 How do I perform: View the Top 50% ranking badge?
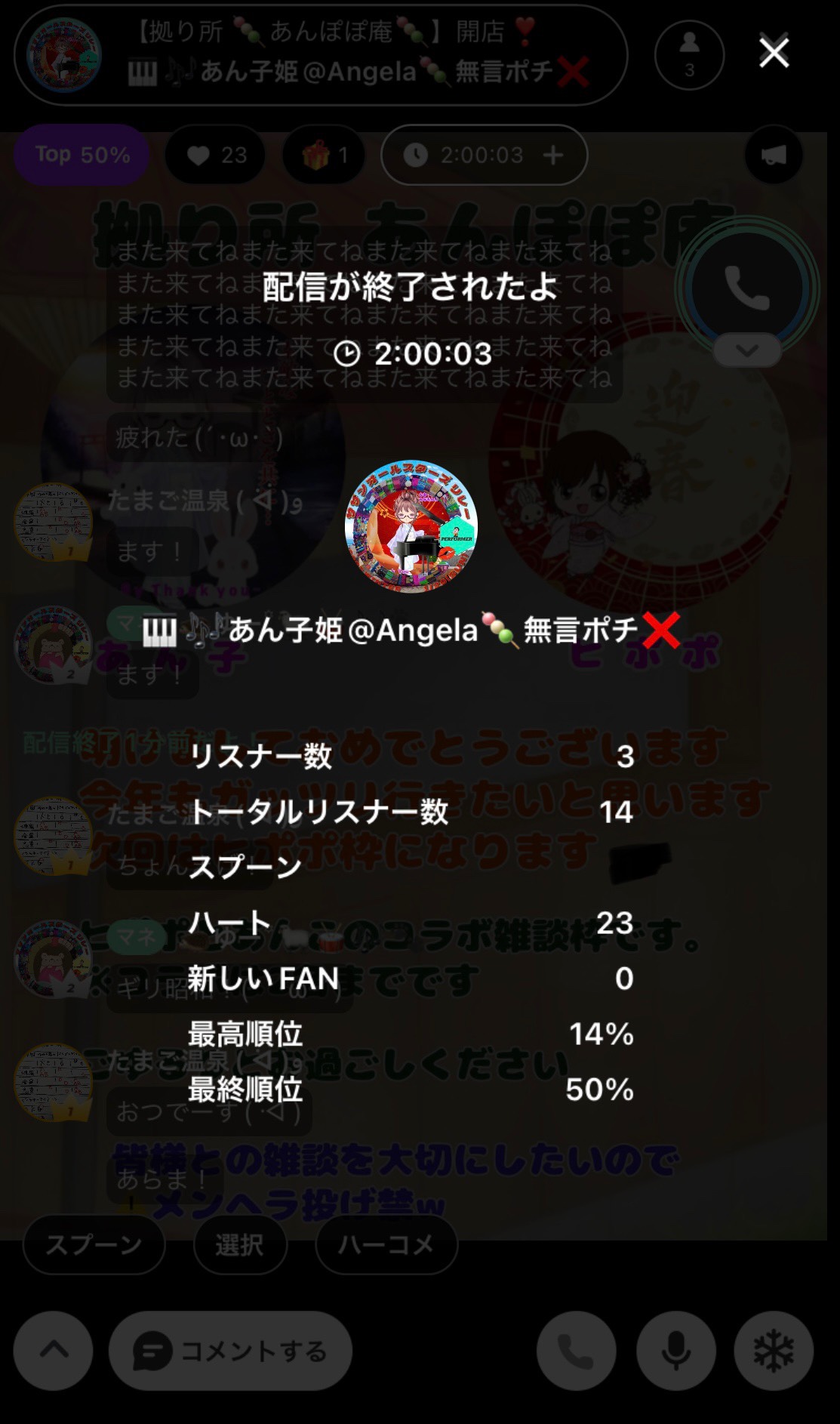[82, 155]
